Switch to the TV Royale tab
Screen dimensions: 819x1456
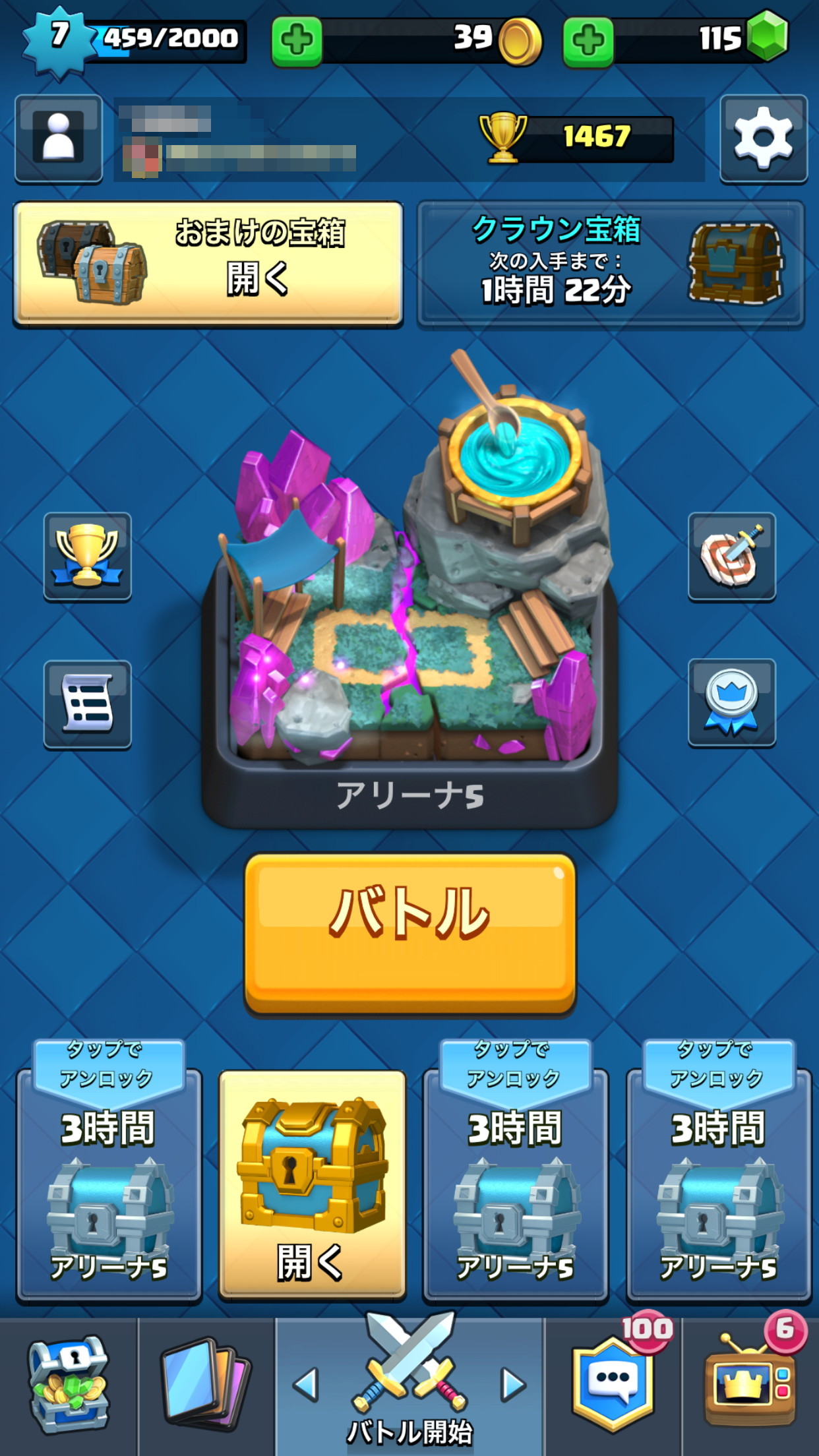click(750, 1385)
